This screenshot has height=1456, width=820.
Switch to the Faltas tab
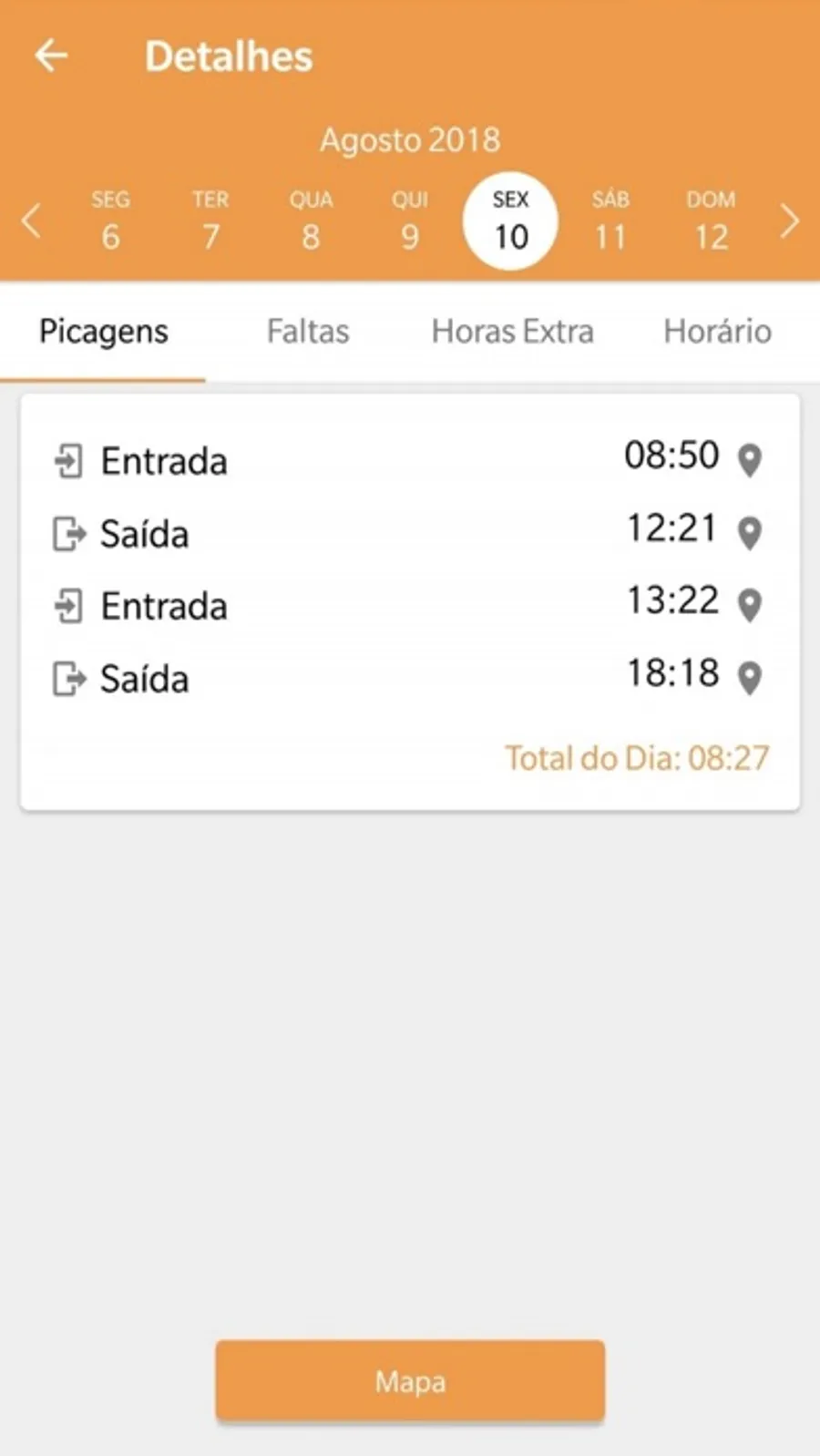click(307, 332)
